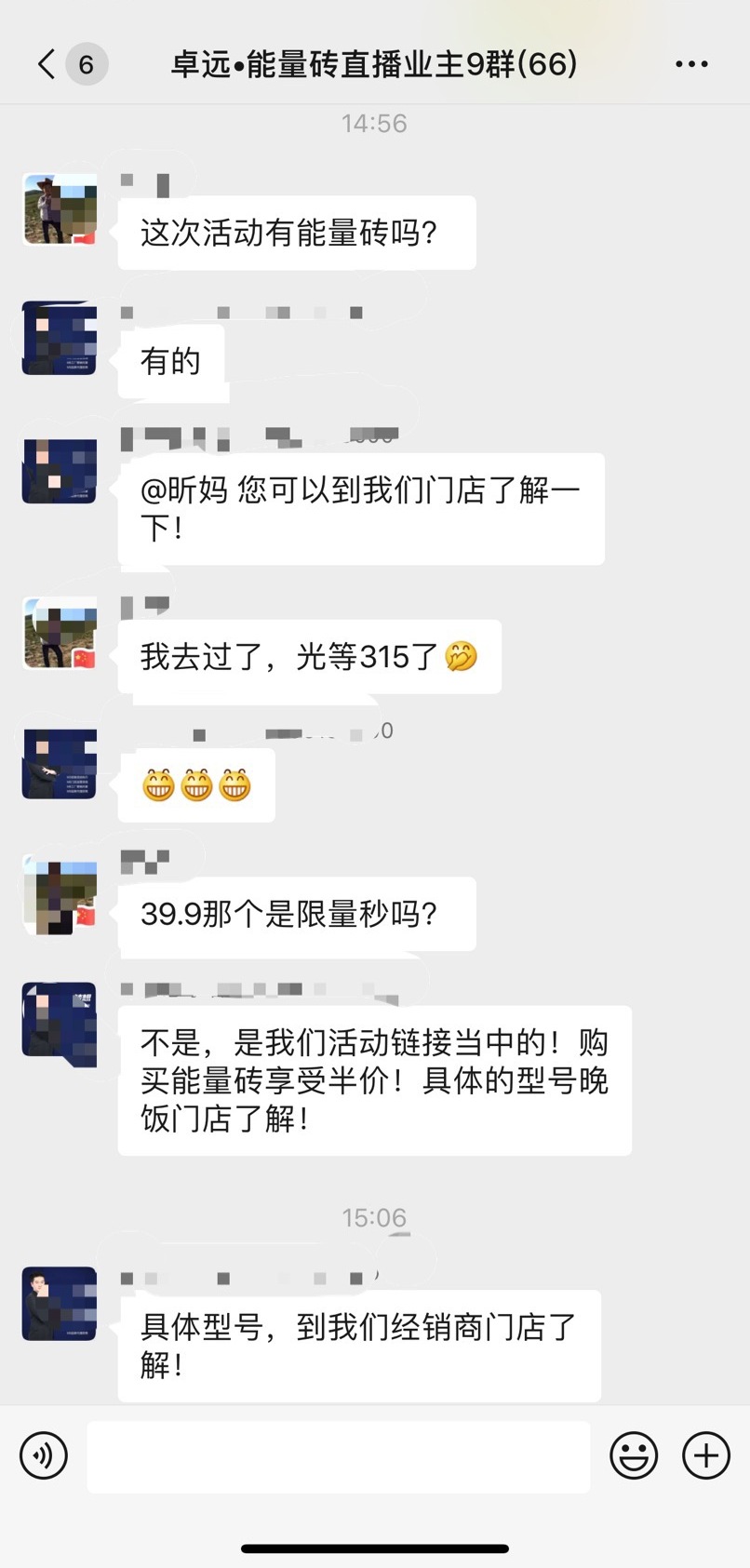Open the plus attachments menu
This screenshot has height=1568, width=750.
pyautogui.click(x=706, y=1455)
